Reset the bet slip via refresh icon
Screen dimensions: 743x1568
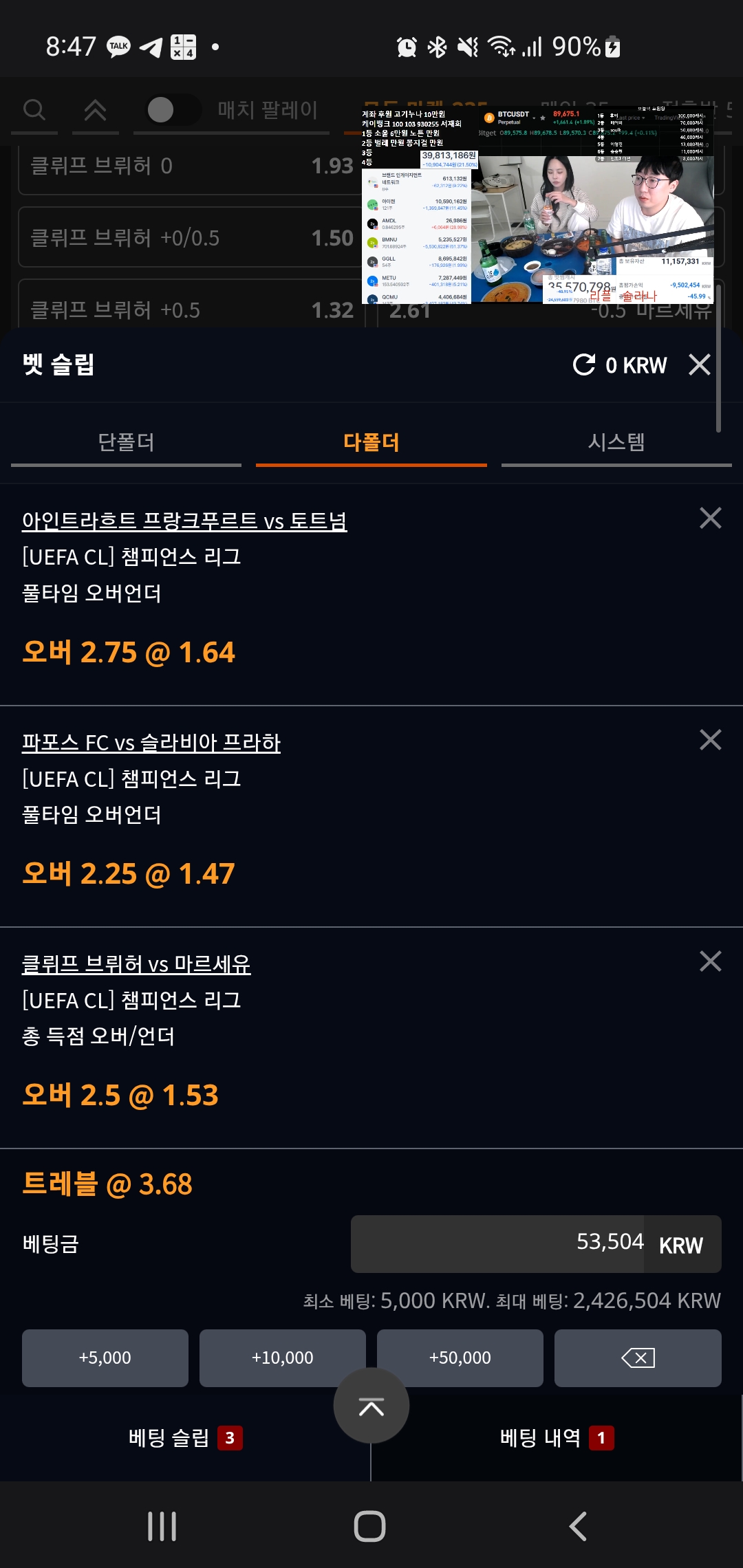pyautogui.click(x=584, y=364)
